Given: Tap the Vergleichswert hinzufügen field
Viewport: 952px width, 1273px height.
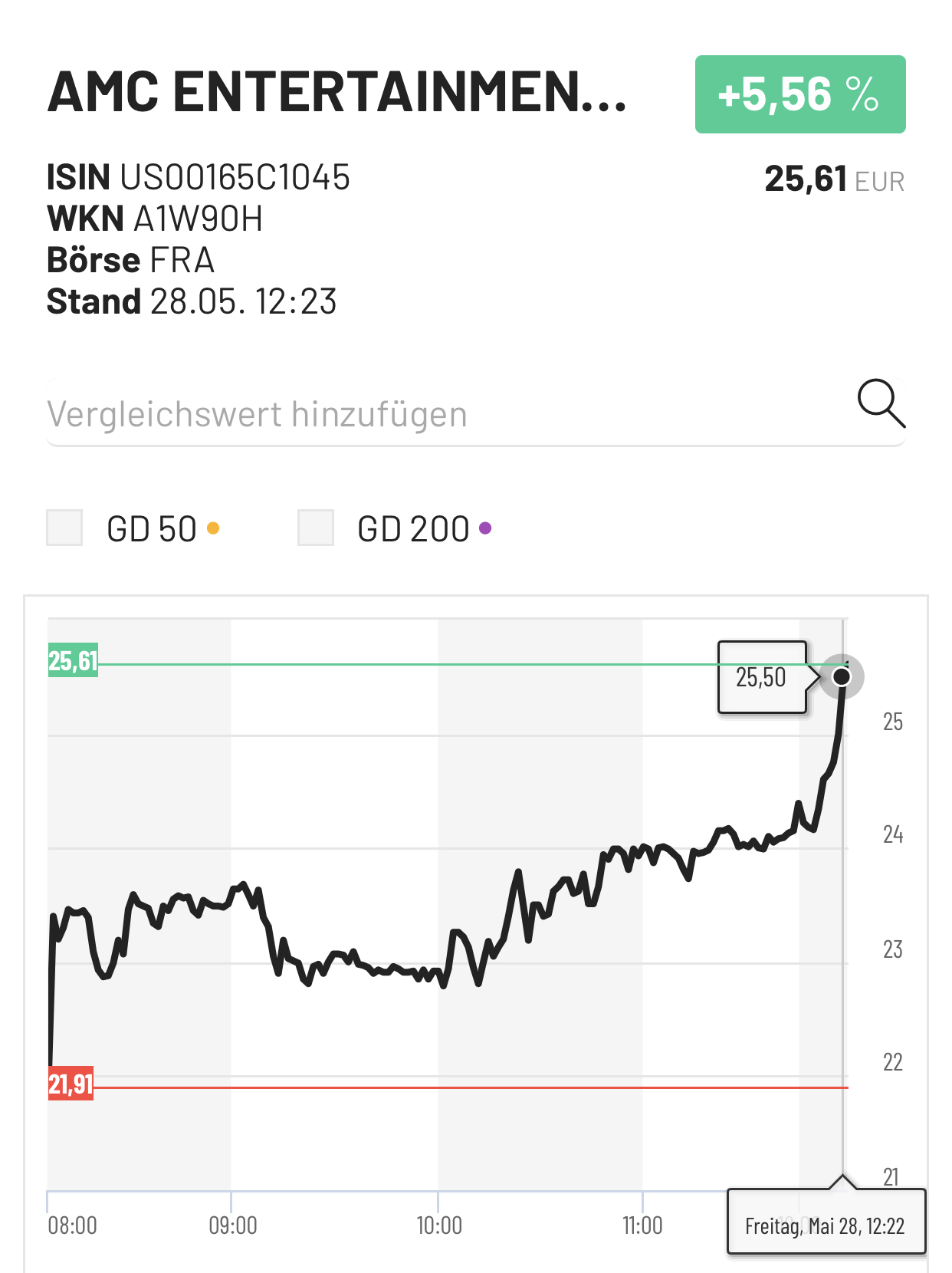Looking at the screenshot, I should pos(429,414).
